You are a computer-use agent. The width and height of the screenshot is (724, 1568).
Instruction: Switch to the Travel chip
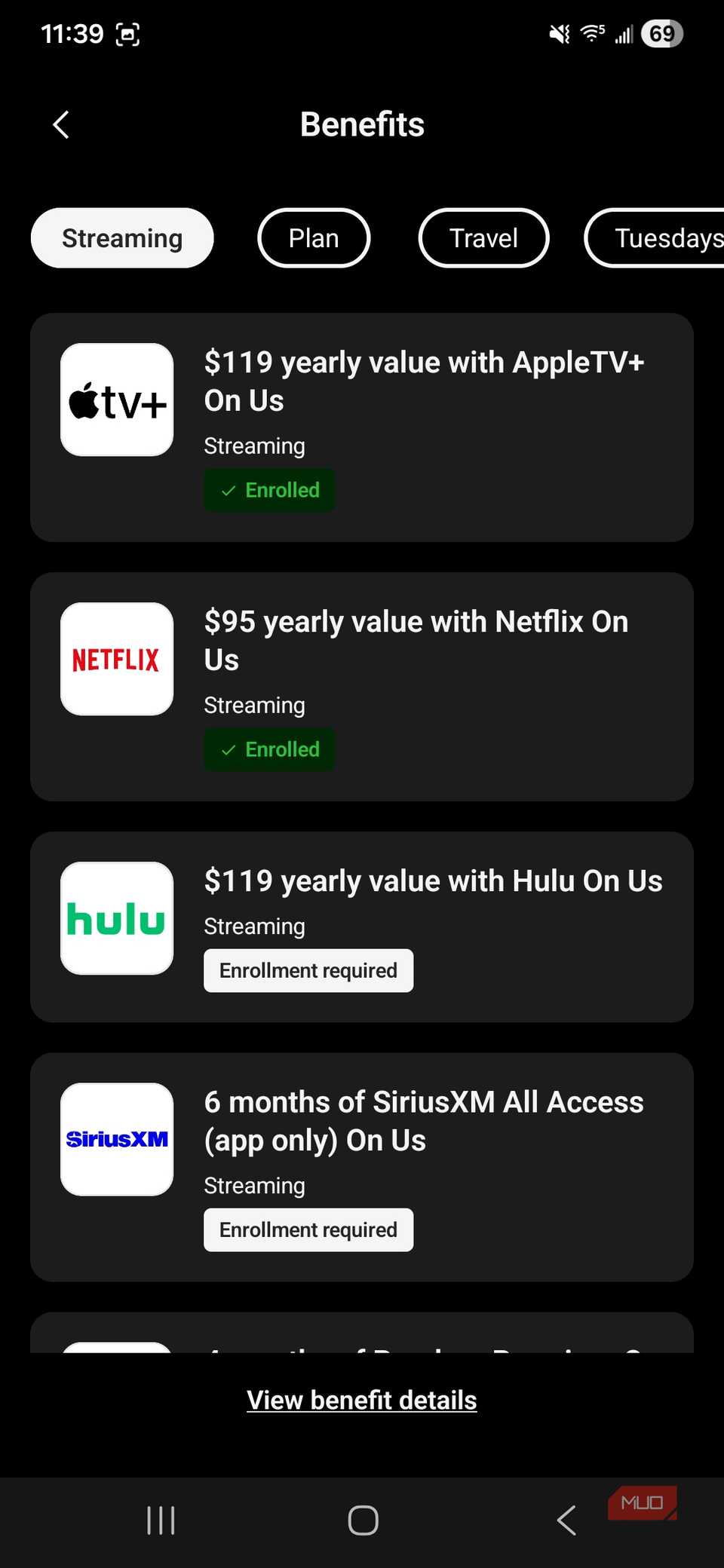tap(483, 238)
